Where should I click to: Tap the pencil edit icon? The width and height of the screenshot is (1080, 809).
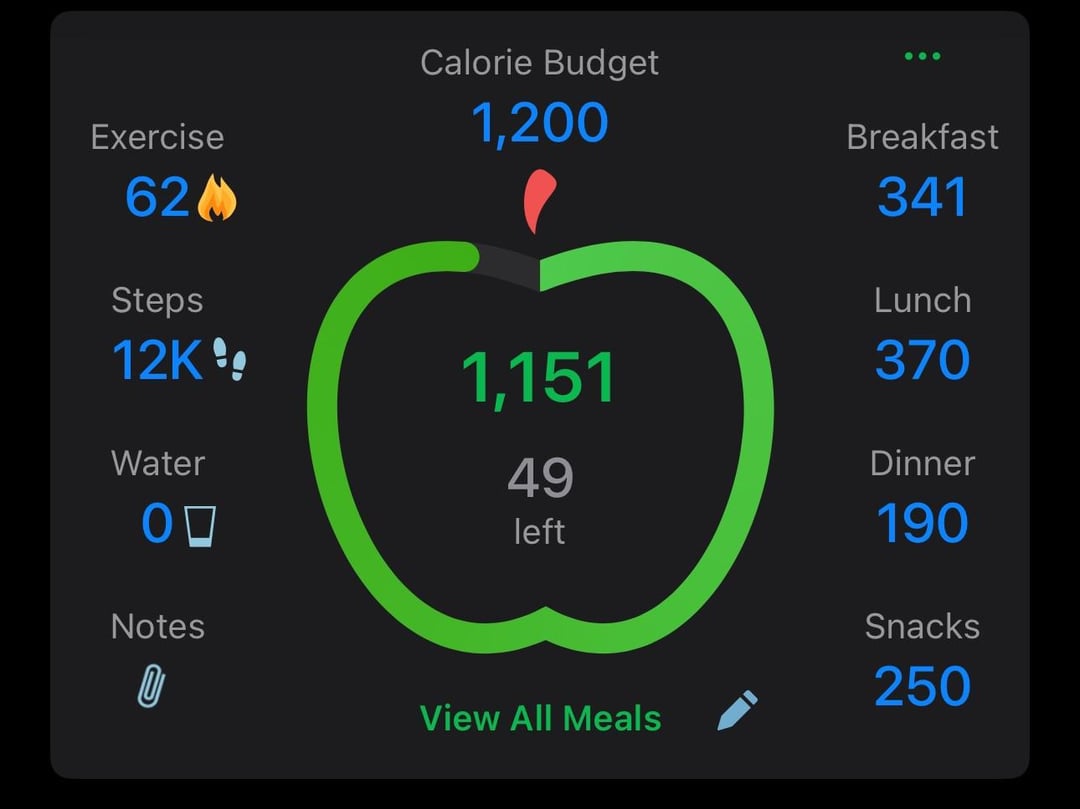coord(738,710)
